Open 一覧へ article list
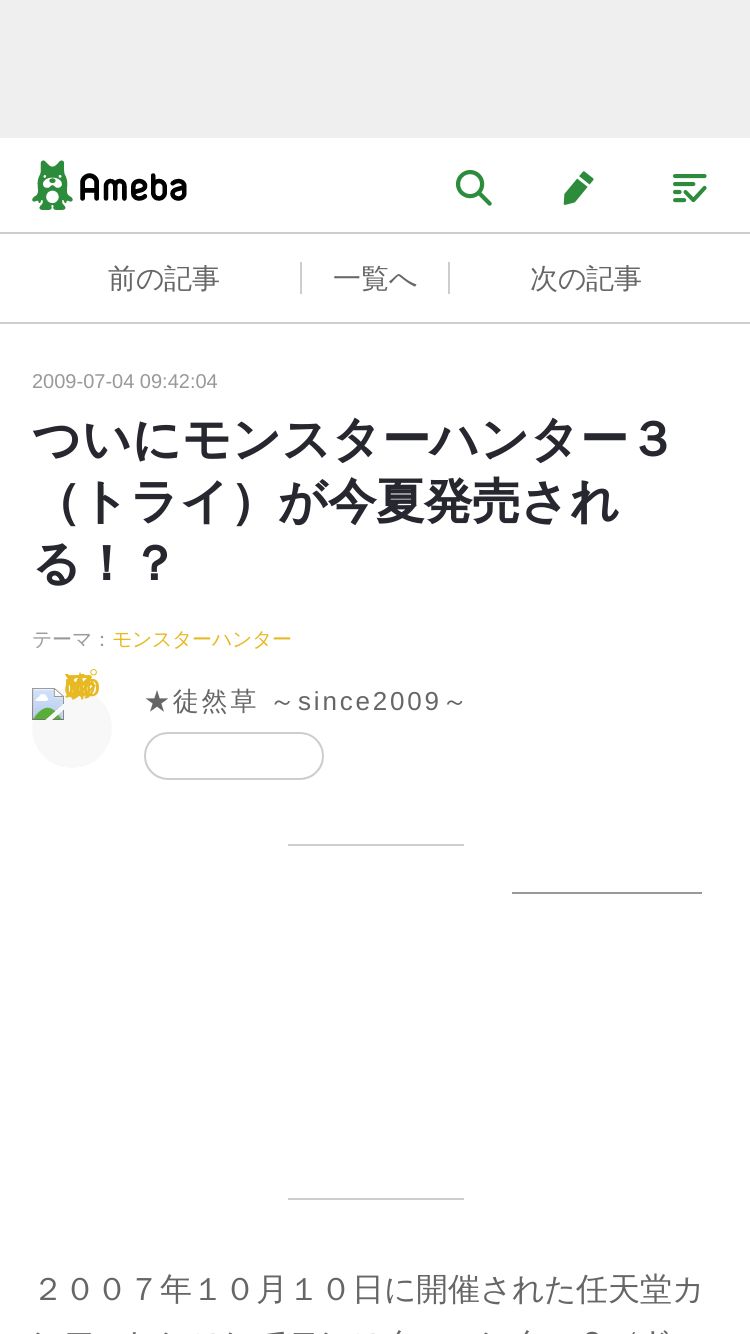 tap(375, 279)
